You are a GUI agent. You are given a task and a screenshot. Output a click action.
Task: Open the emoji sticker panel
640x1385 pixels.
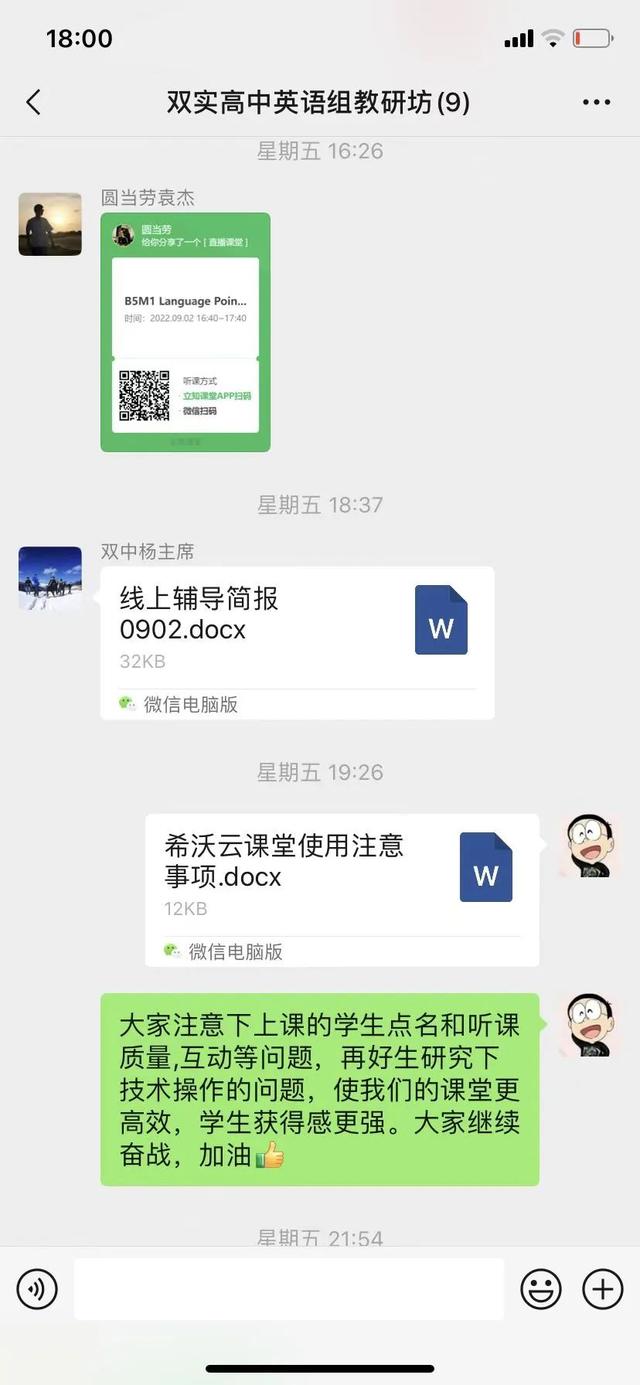pos(541,1290)
